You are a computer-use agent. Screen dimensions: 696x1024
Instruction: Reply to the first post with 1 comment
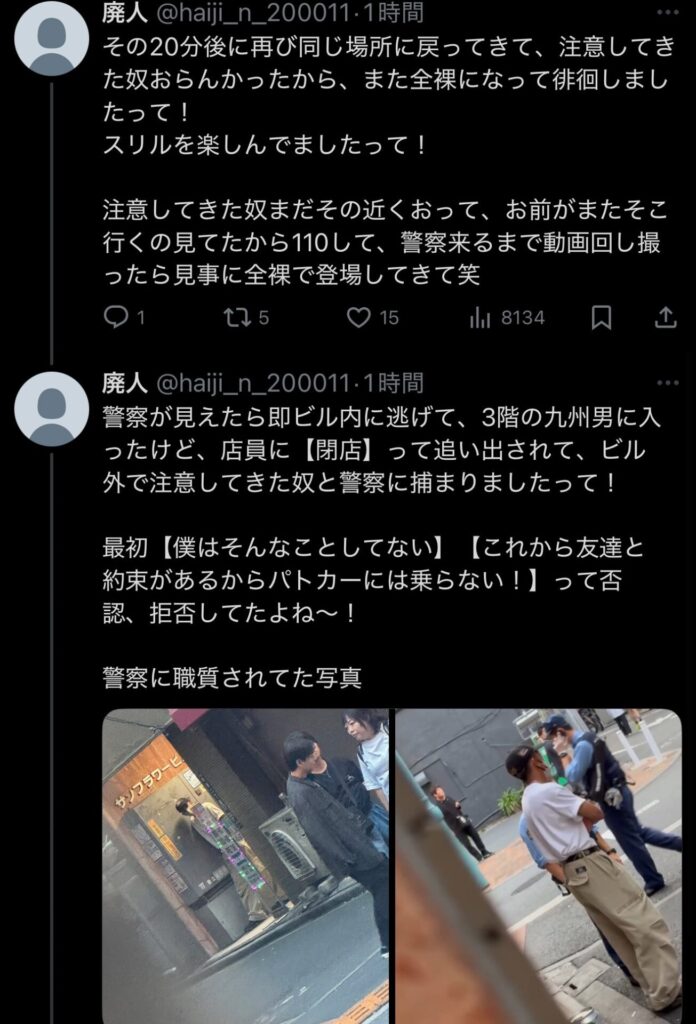tap(117, 318)
